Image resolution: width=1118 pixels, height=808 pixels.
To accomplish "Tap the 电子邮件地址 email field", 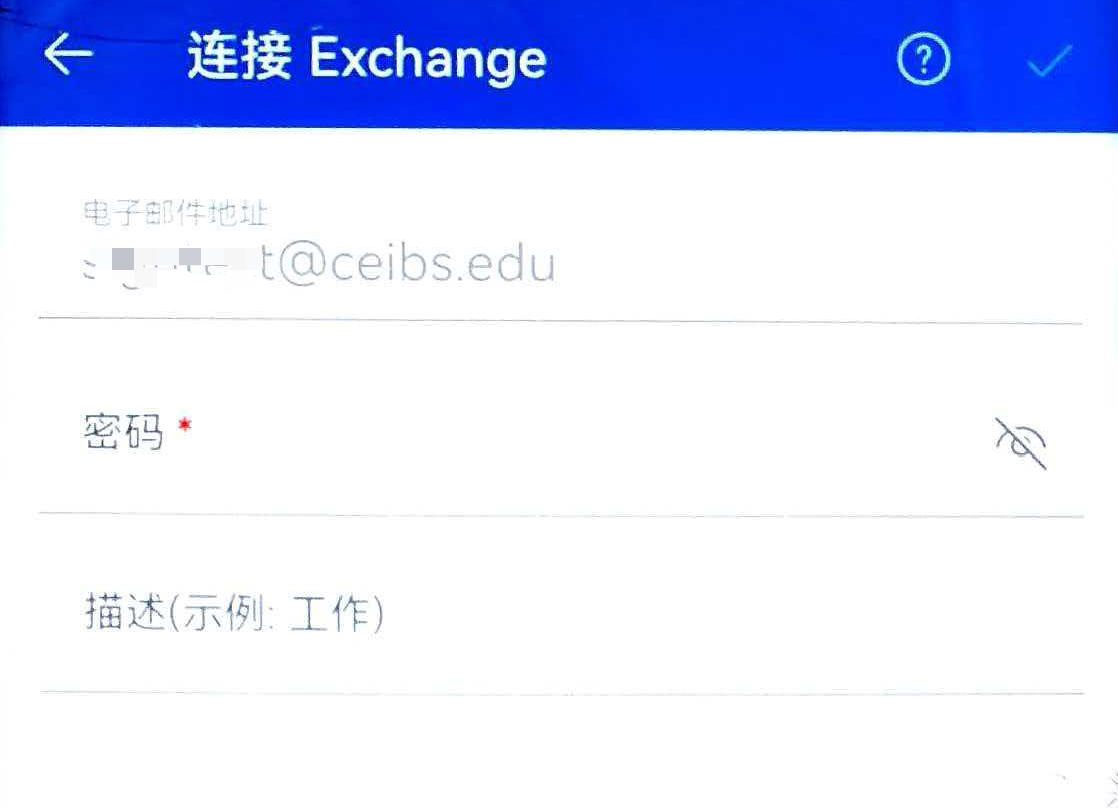I will coord(500,266).
